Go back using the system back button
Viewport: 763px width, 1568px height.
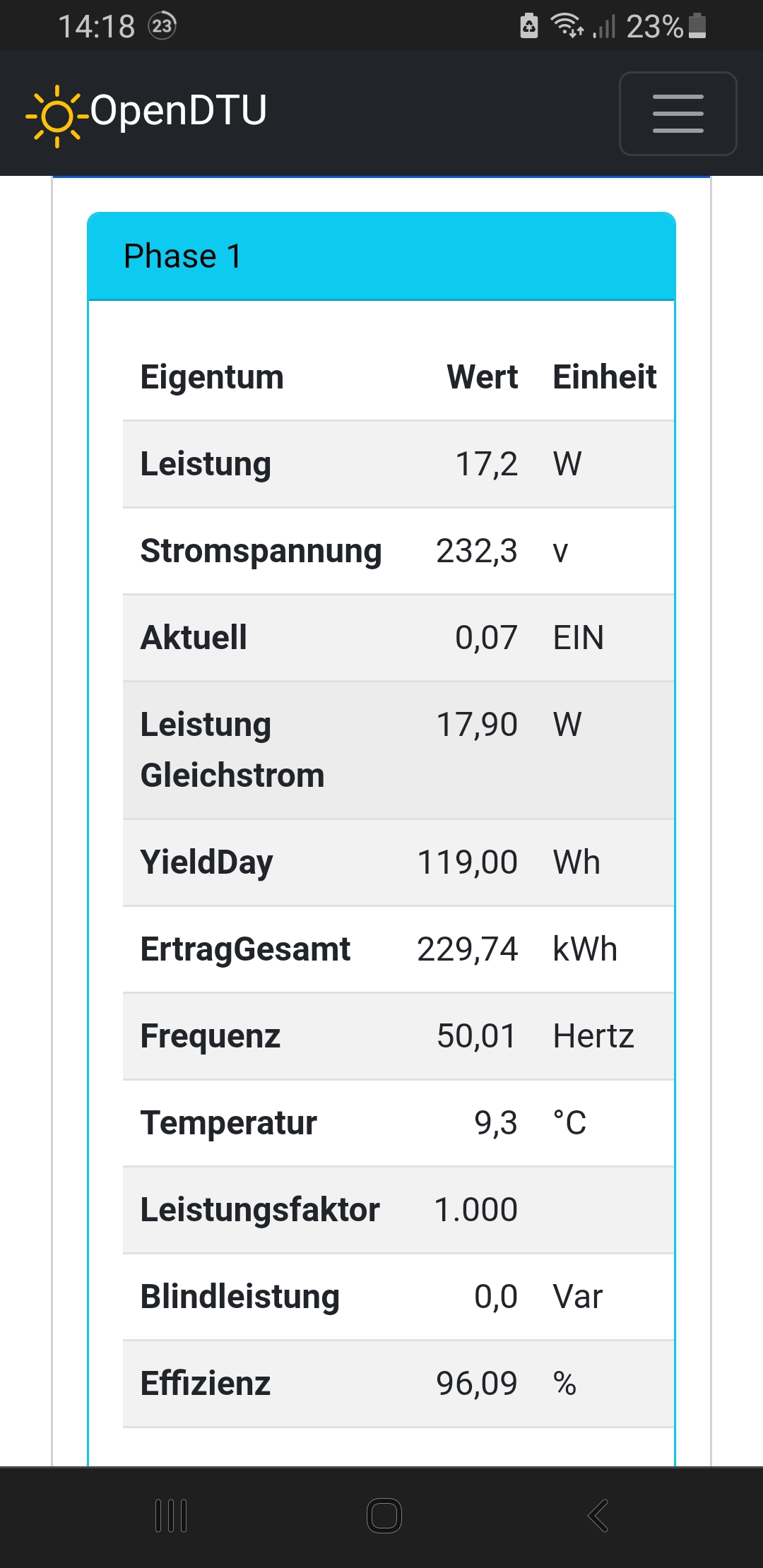coord(598,1516)
